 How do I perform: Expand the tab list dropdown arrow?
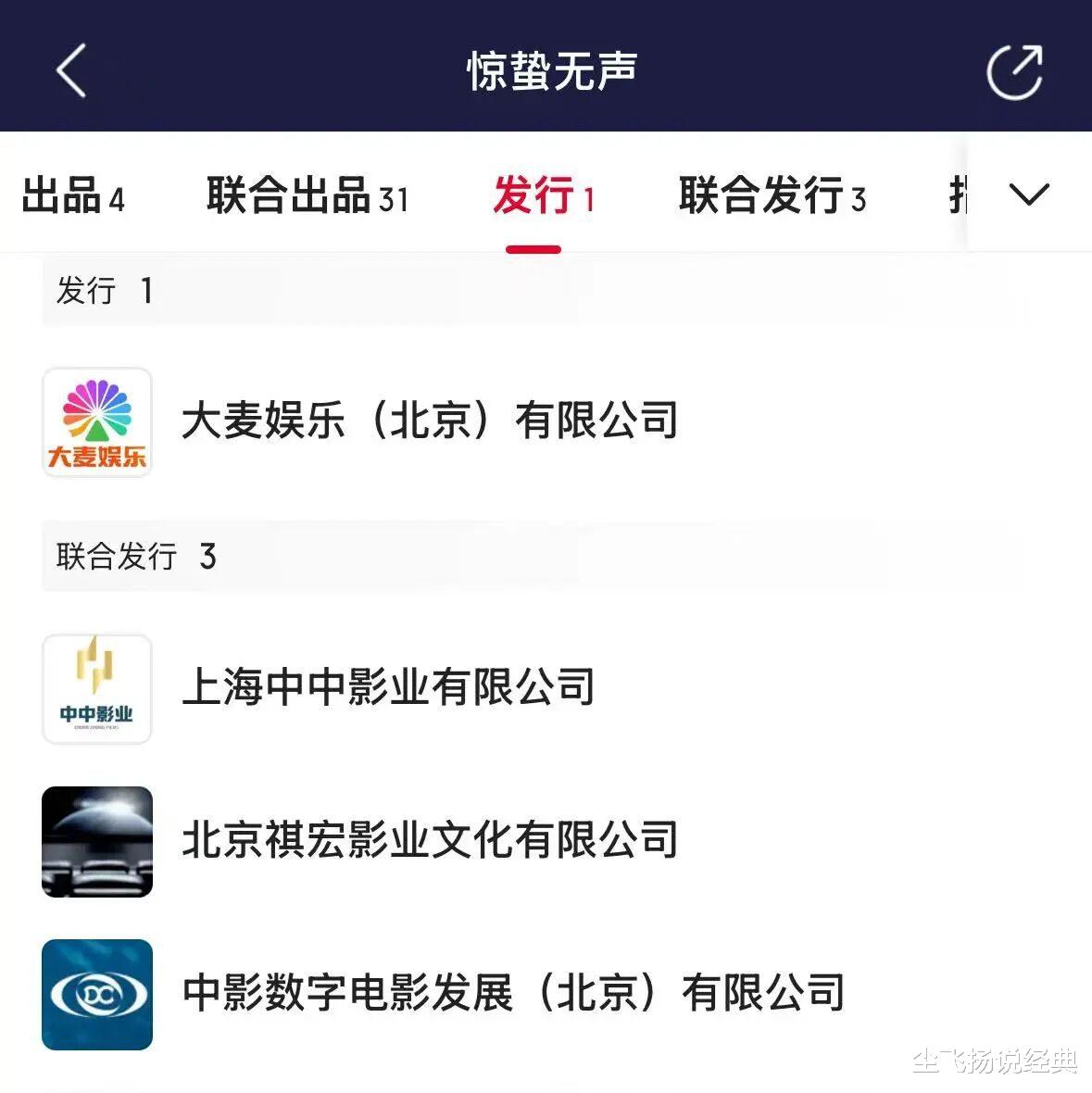[x=1028, y=195]
